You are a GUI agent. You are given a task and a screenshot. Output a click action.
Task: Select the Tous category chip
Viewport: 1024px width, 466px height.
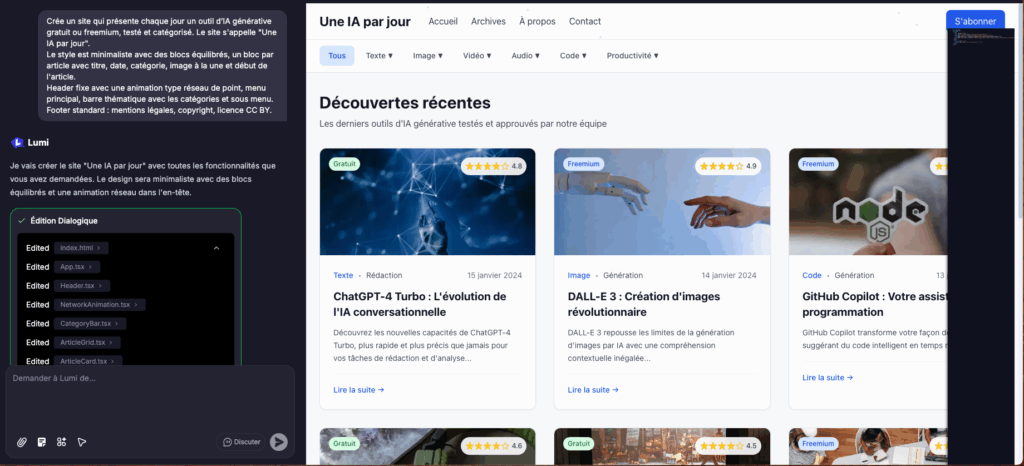pyautogui.click(x=337, y=56)
